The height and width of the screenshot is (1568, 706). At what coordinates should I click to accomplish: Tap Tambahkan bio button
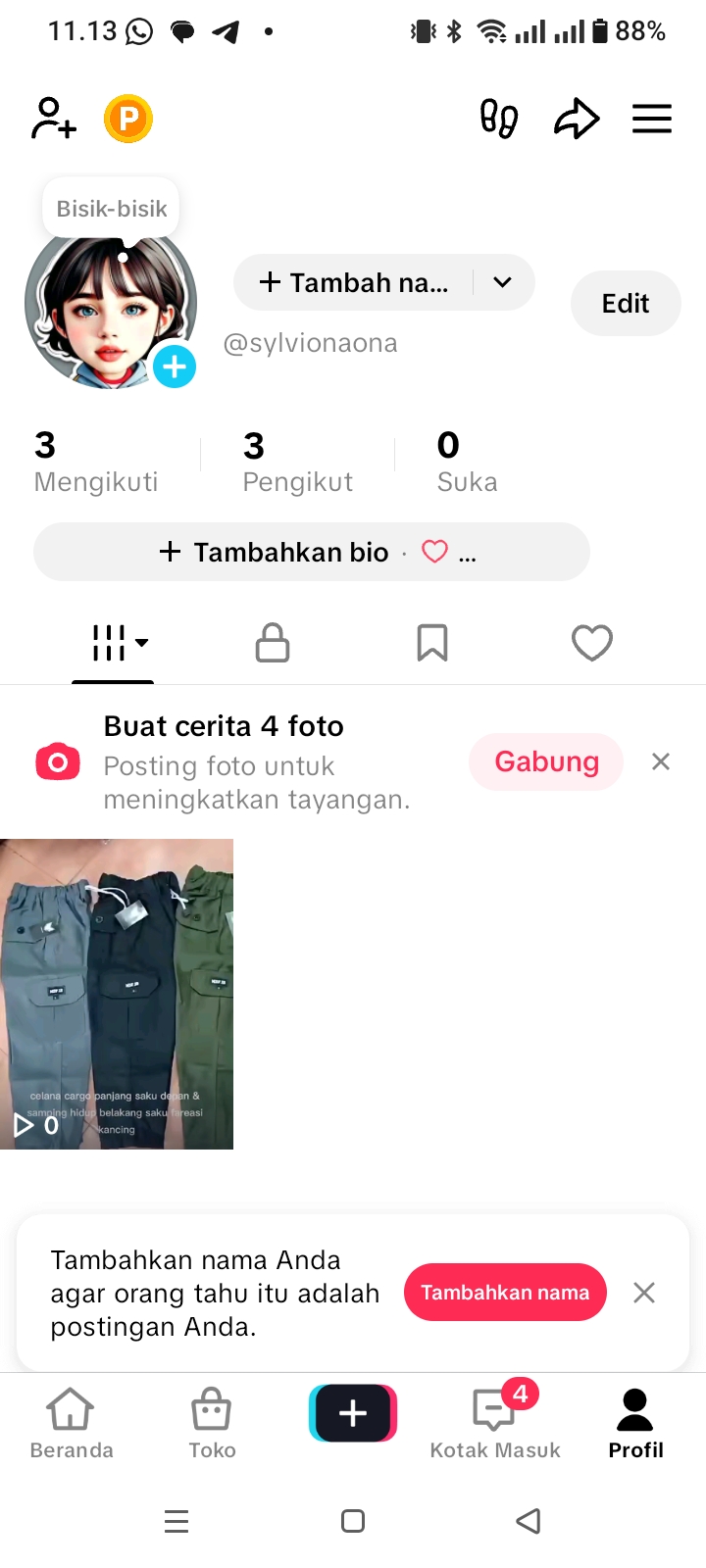[275, 553]
